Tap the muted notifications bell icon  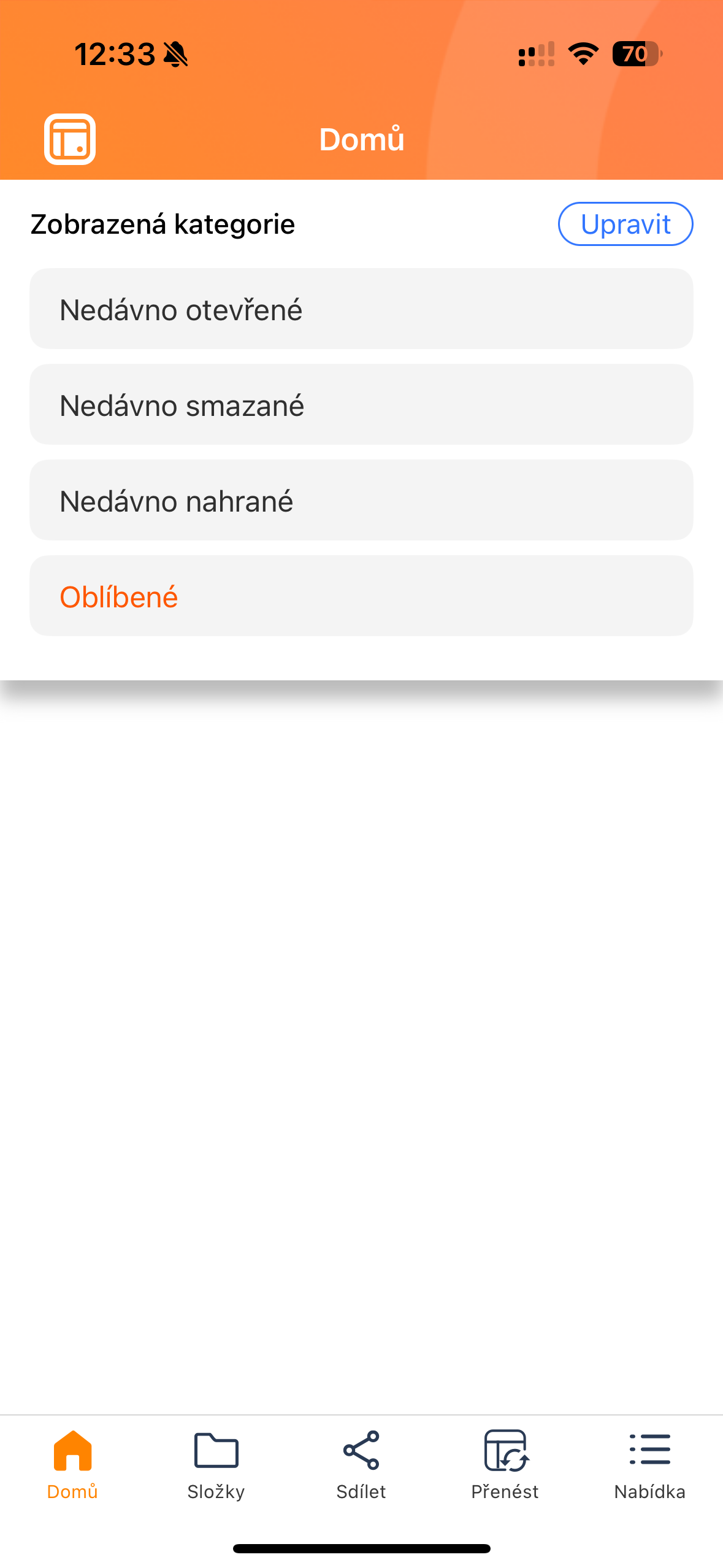click(176, 55)
